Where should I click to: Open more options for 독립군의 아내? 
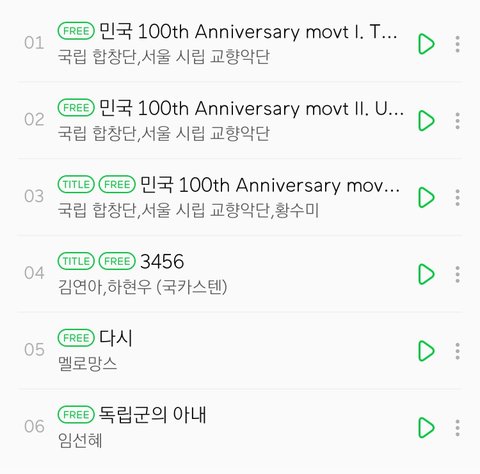(458, 427)
